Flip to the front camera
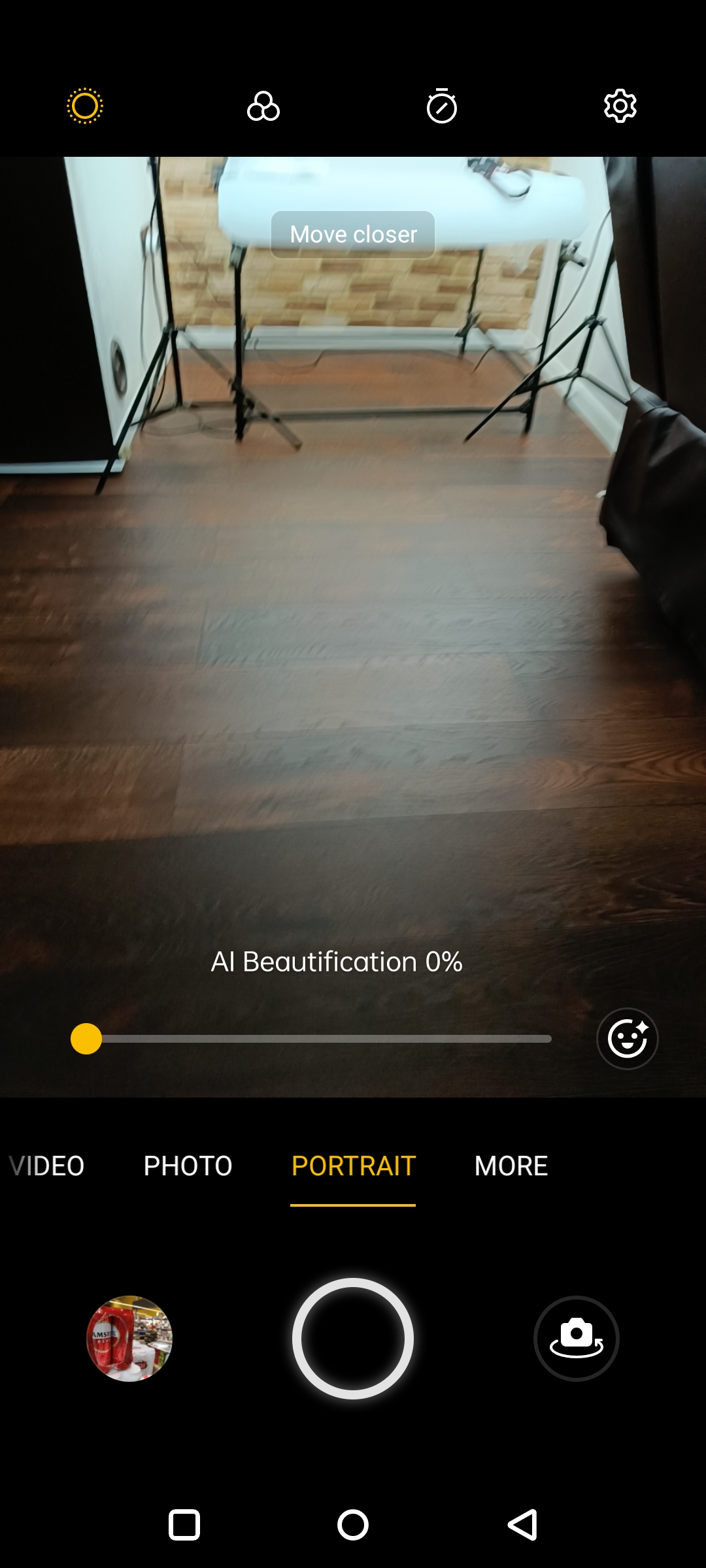Image resolution: width=706 pixels, height=1568 pixels. point(577,1339)
